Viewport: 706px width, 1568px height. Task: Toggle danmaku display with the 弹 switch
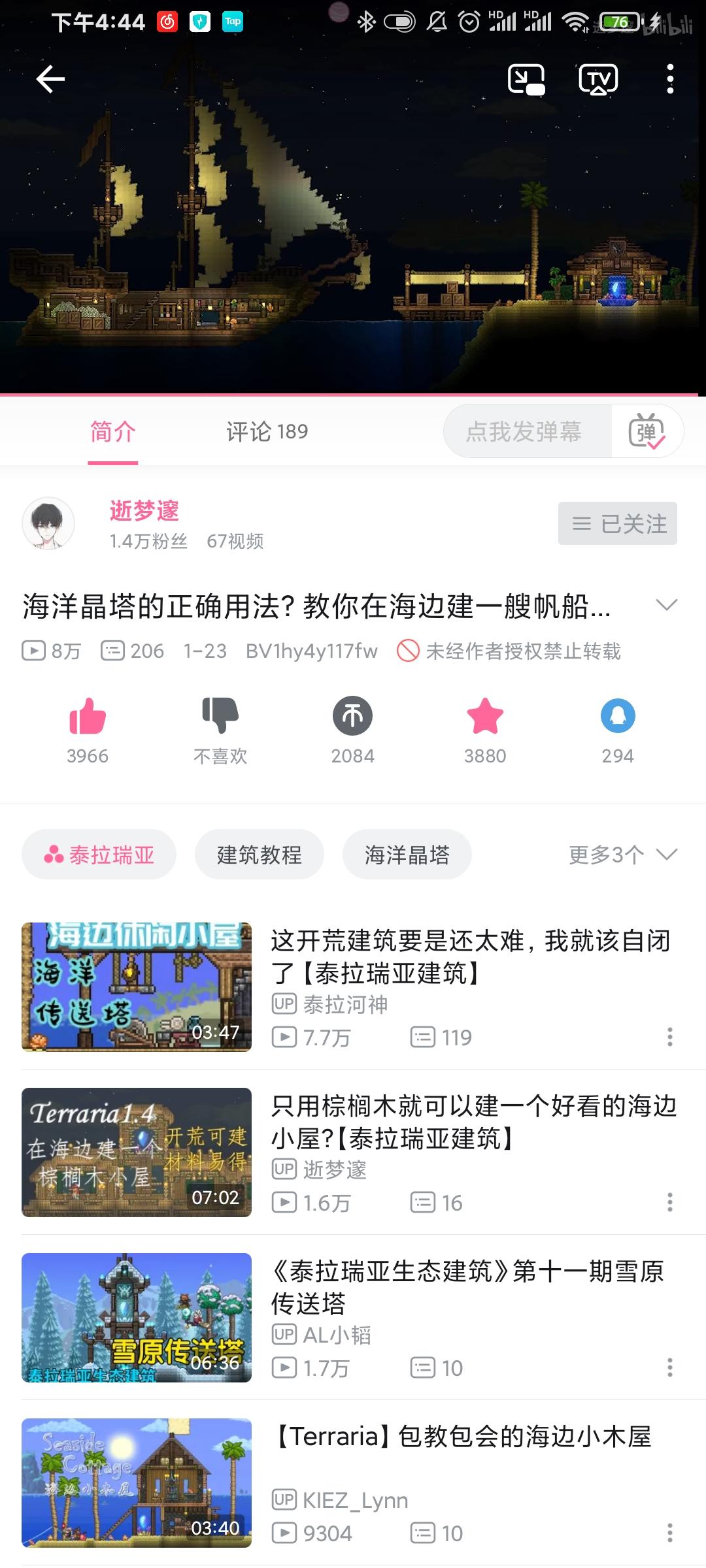(x=648, y=430)
